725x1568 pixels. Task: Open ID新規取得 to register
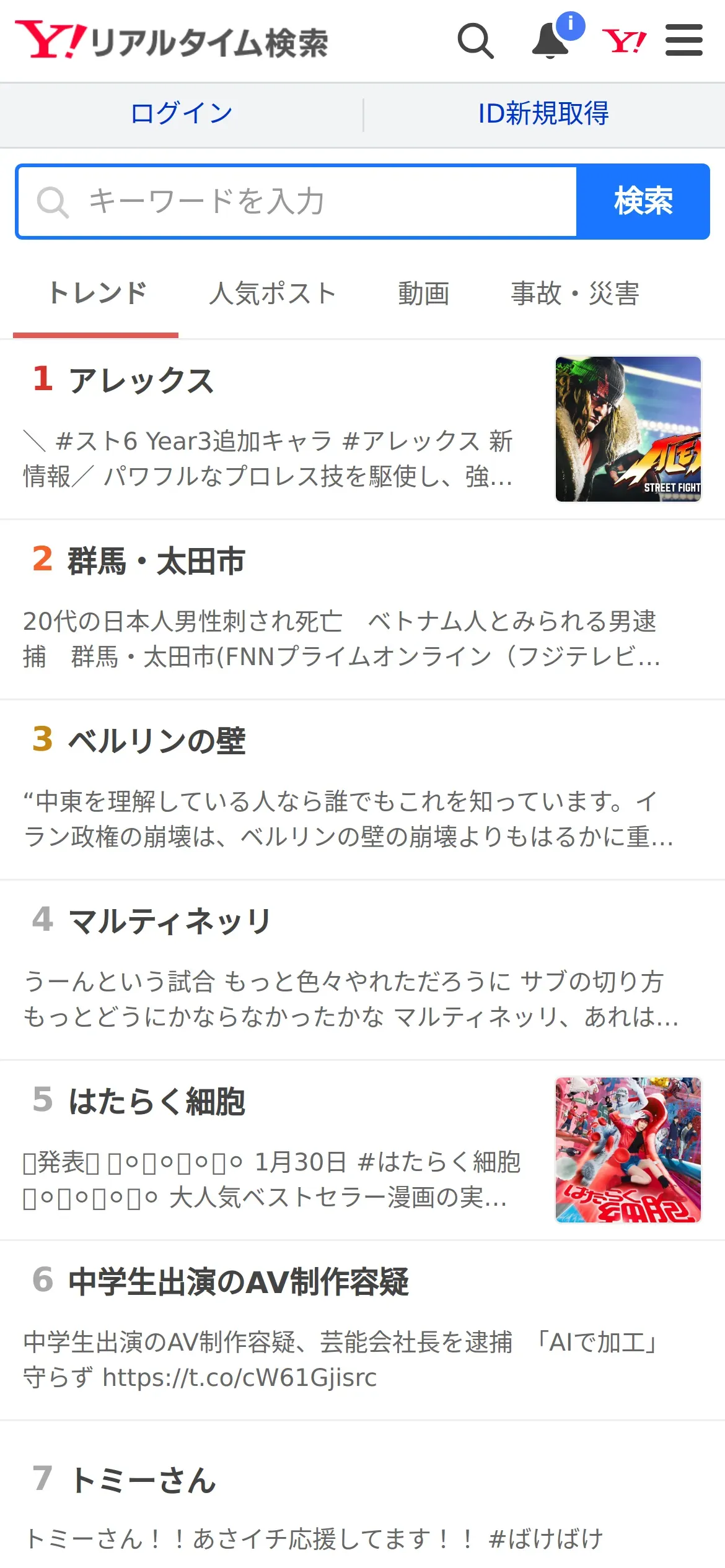click(x=543, y=114)
